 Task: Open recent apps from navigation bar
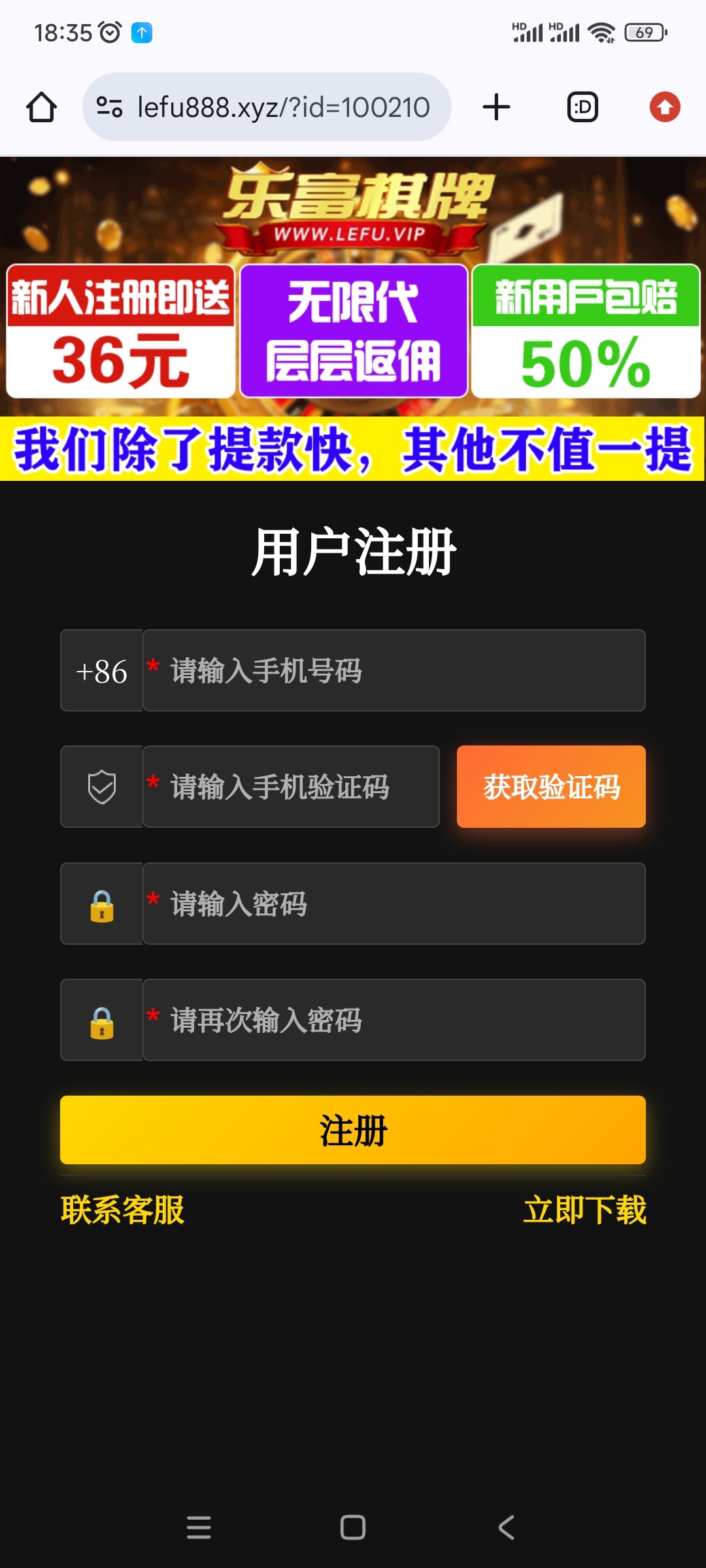[x=199, y=1527]
